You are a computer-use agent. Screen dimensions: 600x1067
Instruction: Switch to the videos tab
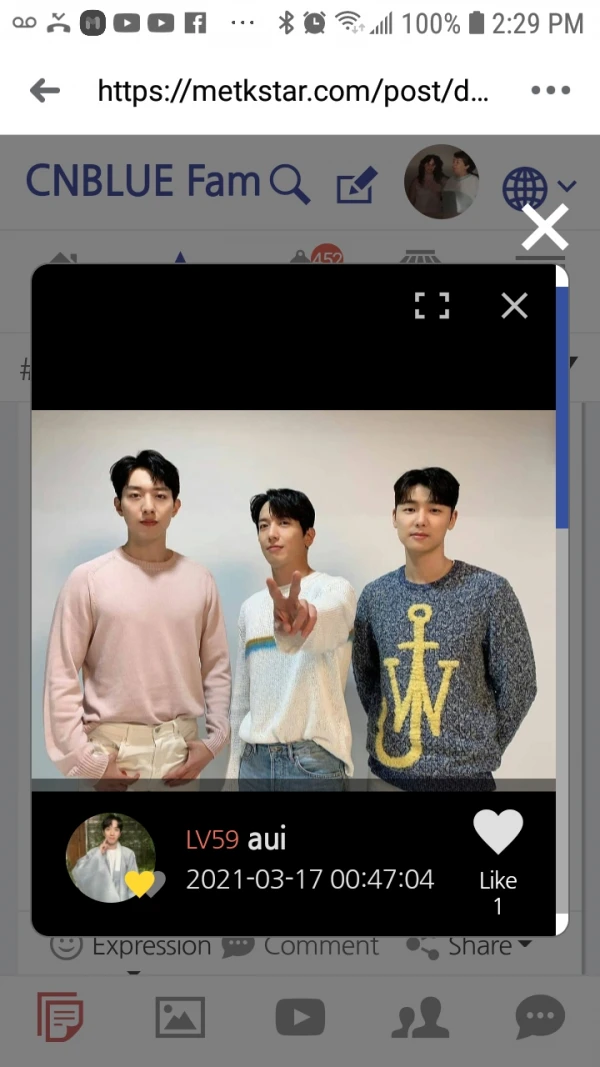(300, 1018)
